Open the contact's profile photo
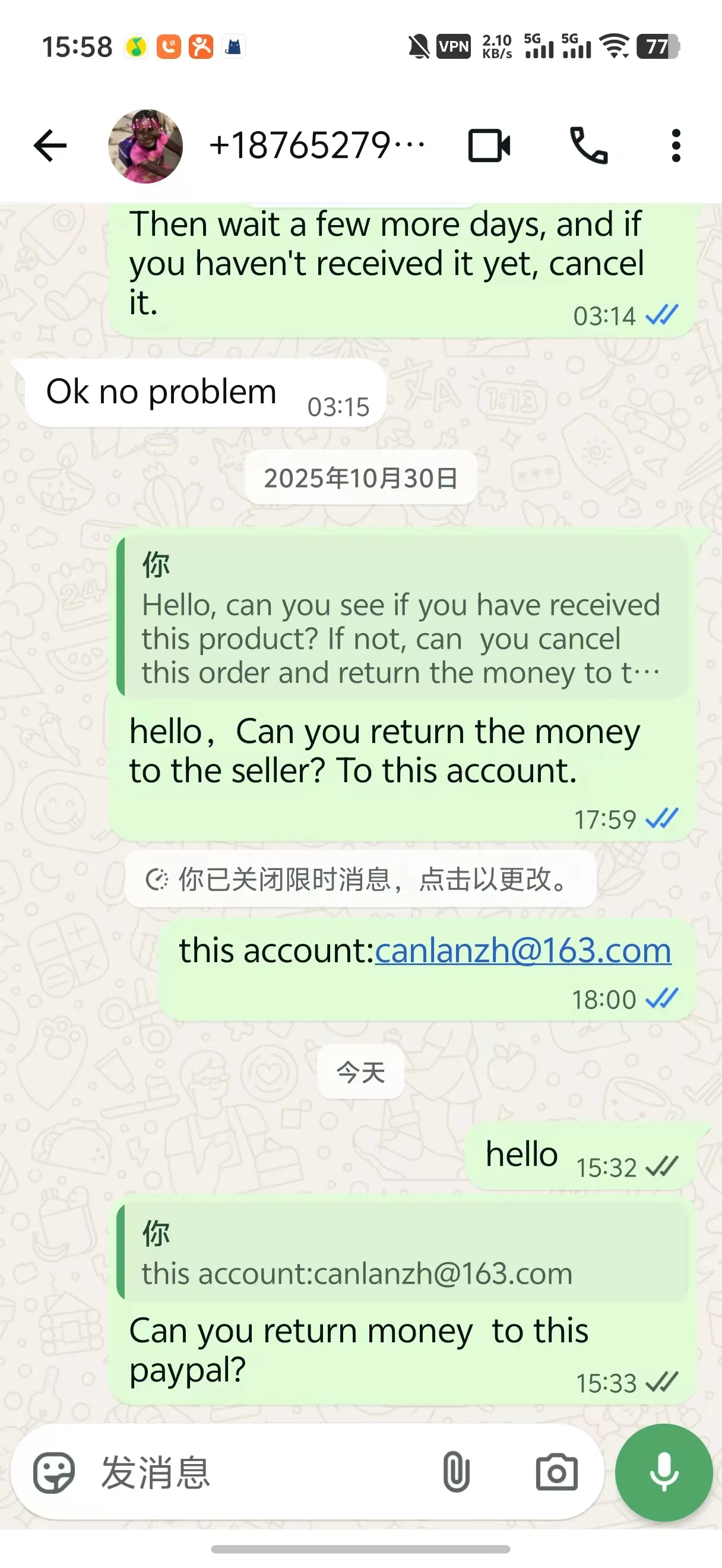Viewport: 722px width, 1568px height. pos(145,146)
